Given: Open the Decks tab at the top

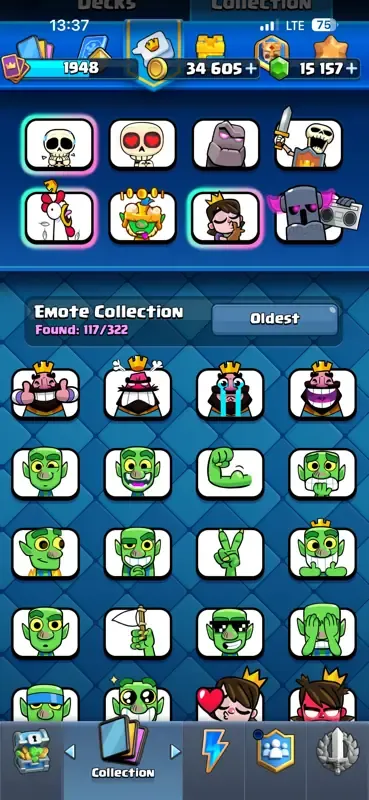Looking at the screenshot, I should tap(107, 5).
